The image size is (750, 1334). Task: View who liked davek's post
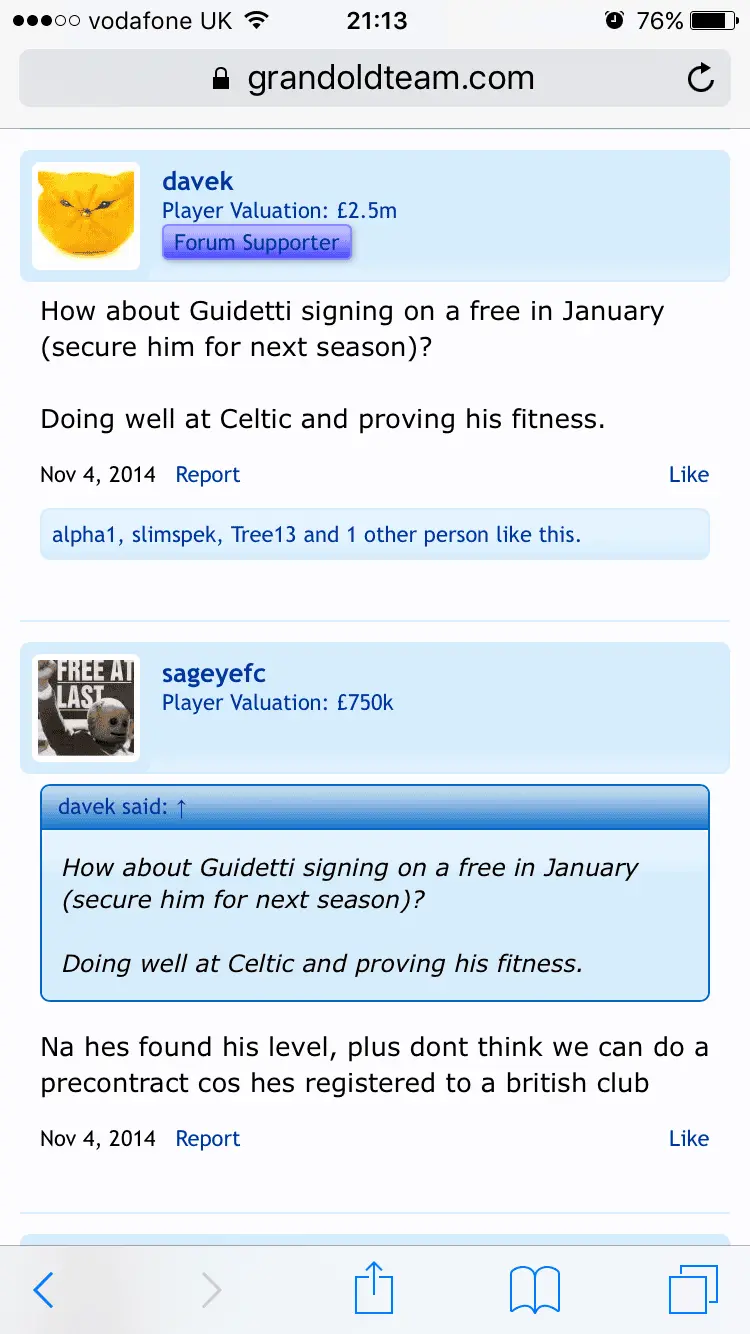click(x=316, y=535)
